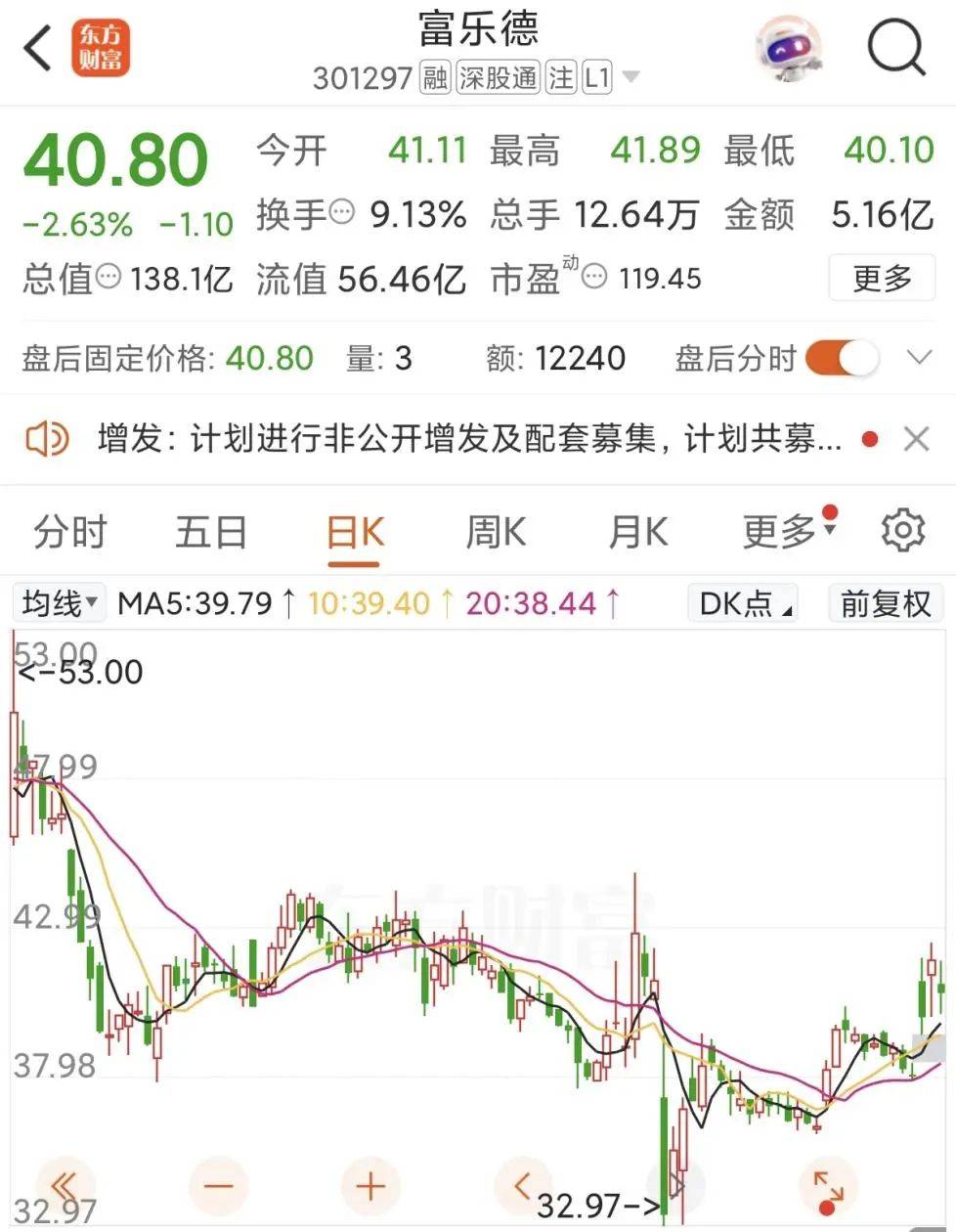Zoom in the chart with plus icon

pos(370,1185)
